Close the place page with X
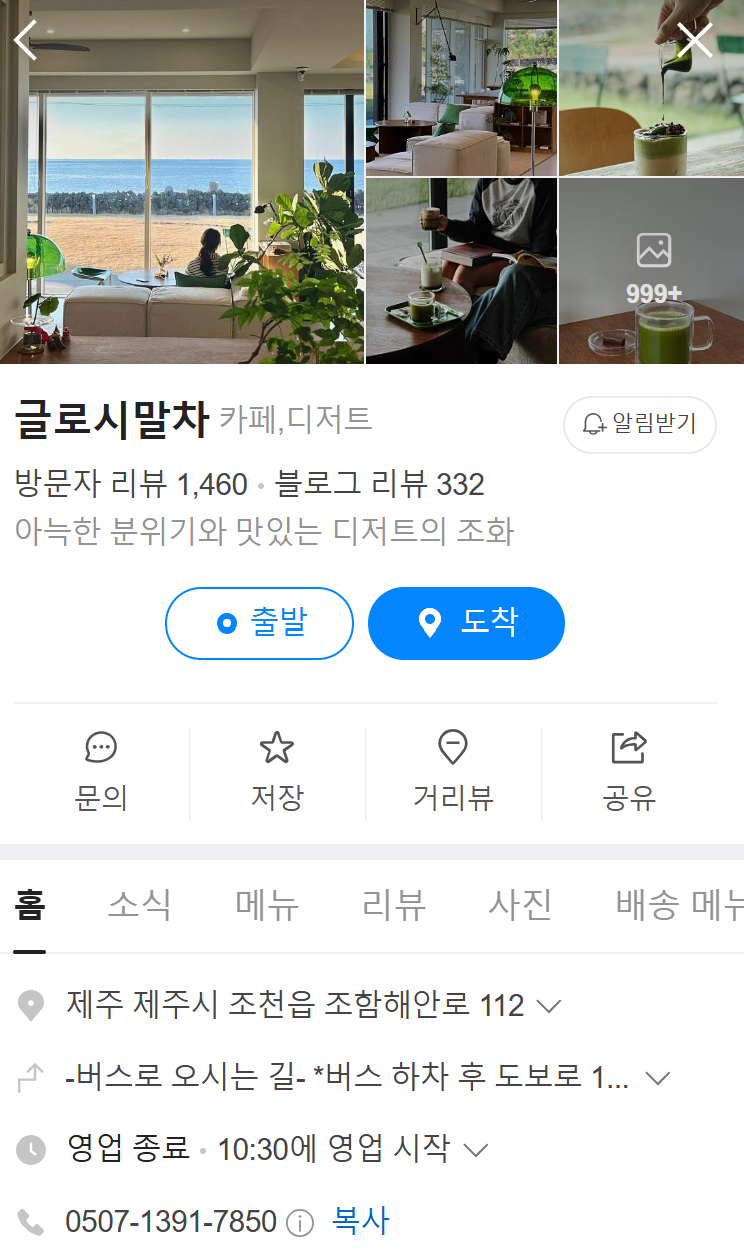744x1254 pixels. click(694, 40)
